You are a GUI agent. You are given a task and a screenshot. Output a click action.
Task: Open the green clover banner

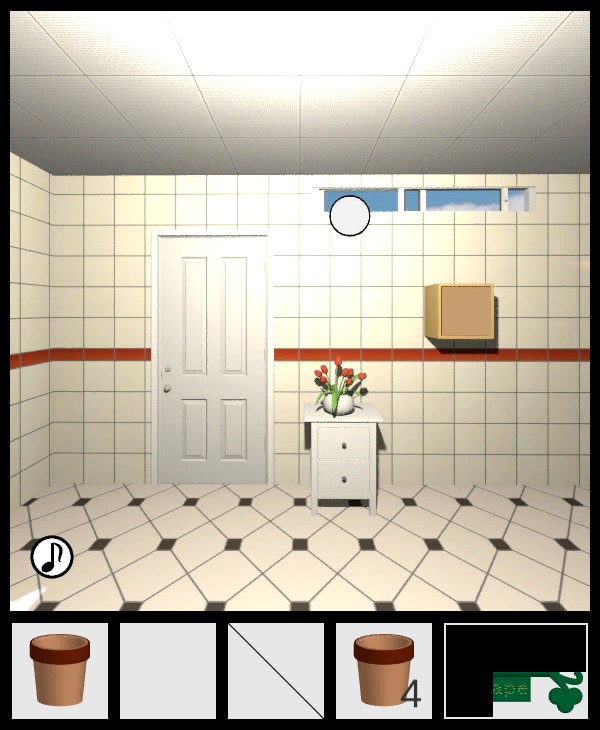538,692
